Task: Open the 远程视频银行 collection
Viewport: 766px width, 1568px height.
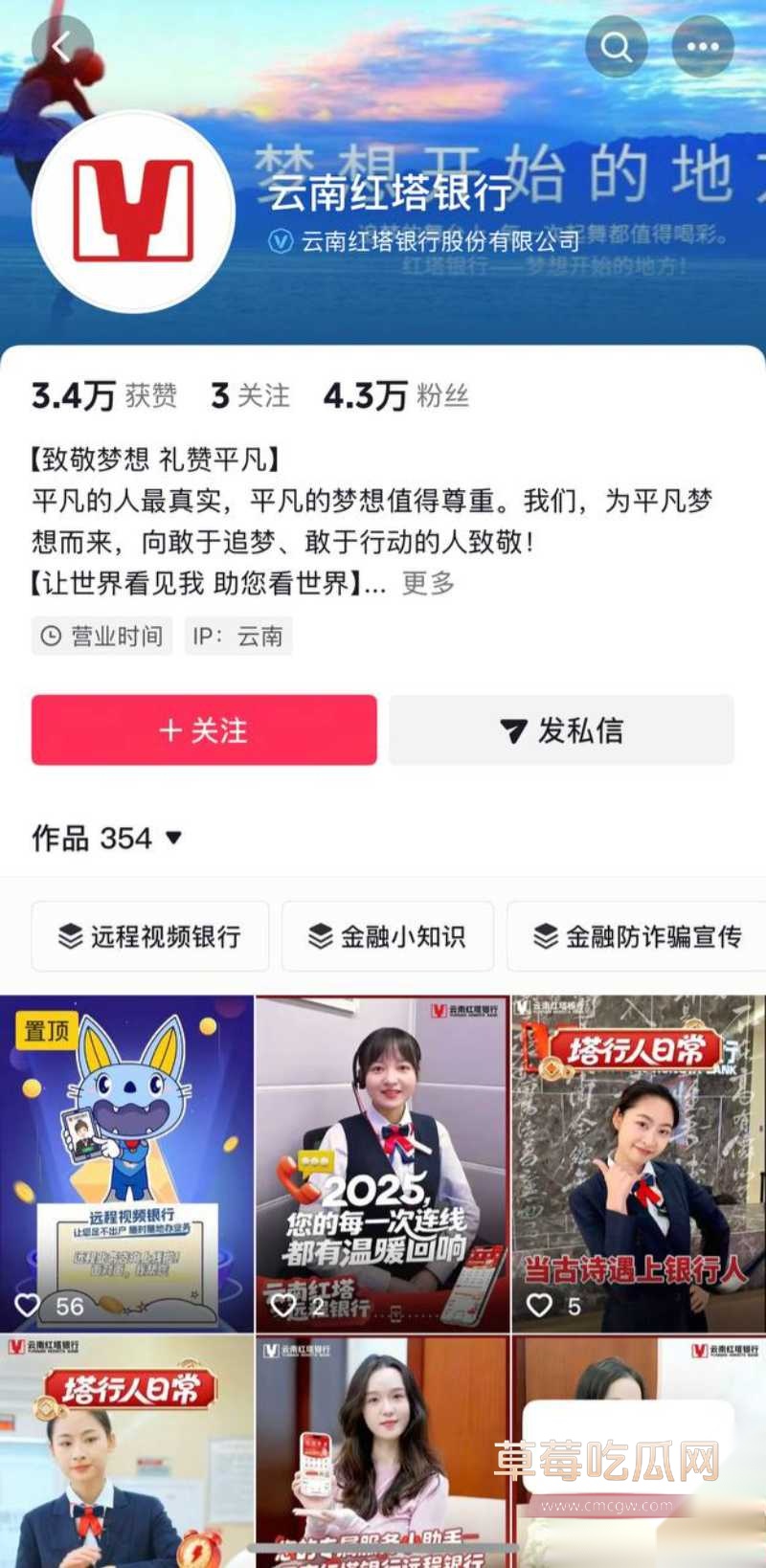Action: (149, 936)
